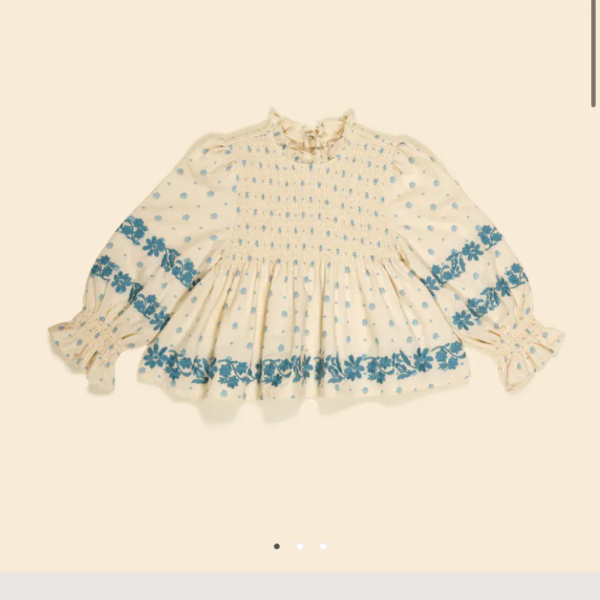Jump to the second image indicator dot
The image size is (600, 600).
point(300,546)
